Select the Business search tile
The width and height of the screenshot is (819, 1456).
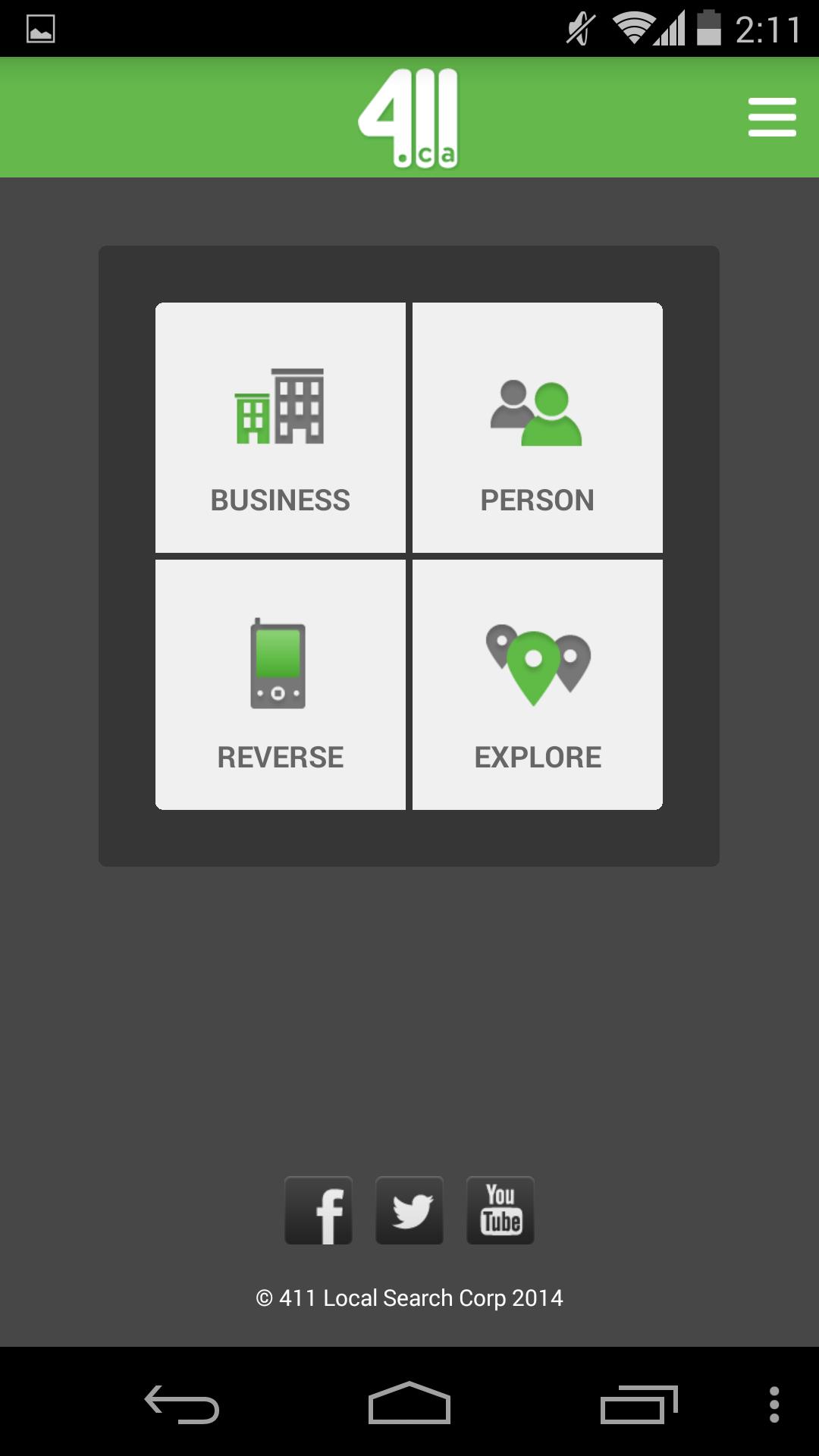tap(281, 428)
